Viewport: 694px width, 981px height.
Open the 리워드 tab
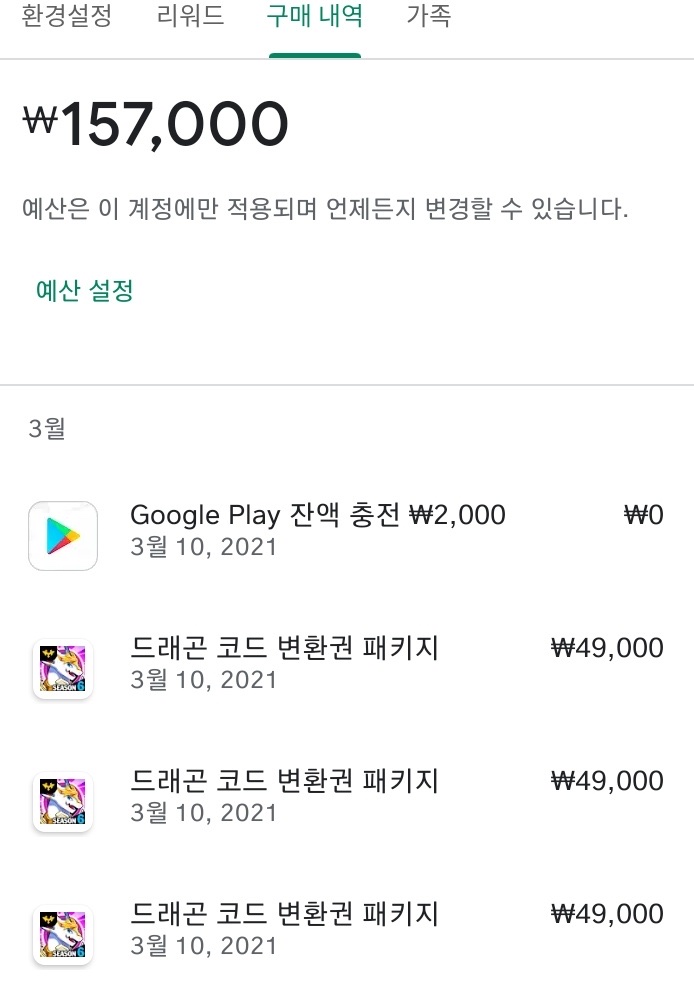pyautogui.click(x=191, y=18)
